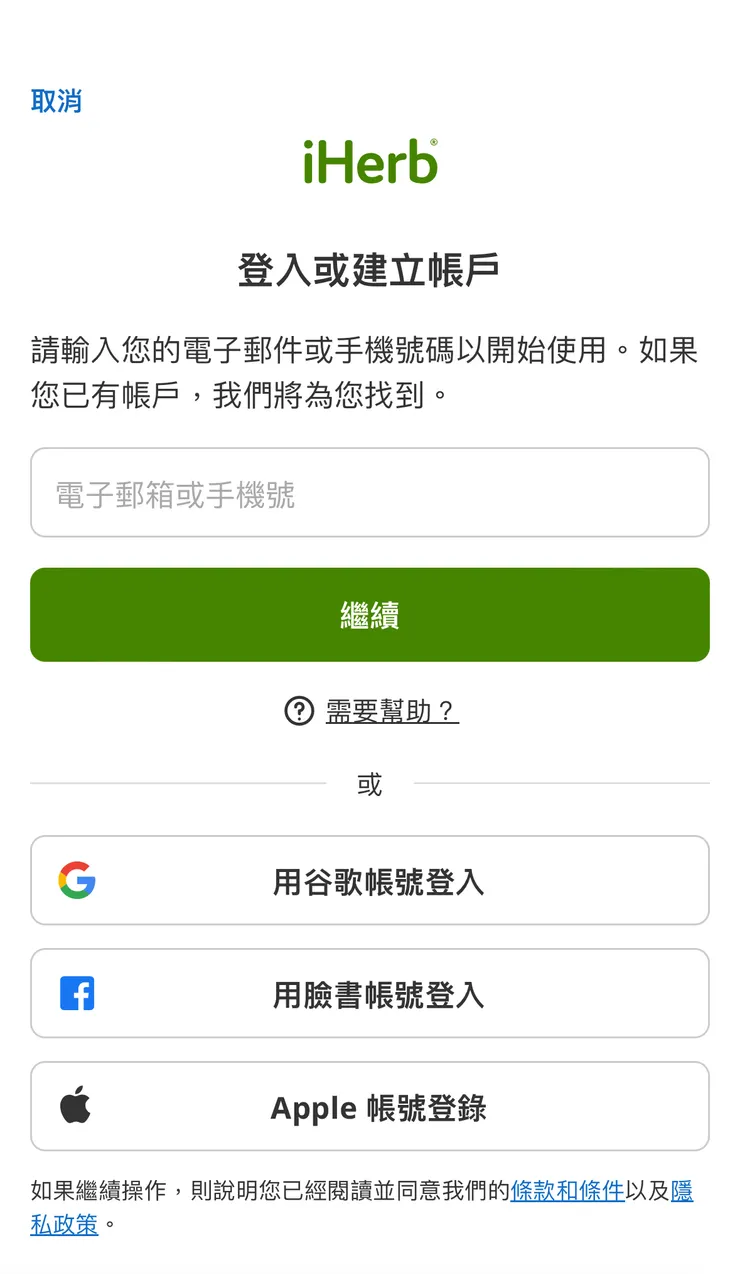Click the Google "G" icon
This screenshot has width=740, height=1274.
tap(78, 881)
